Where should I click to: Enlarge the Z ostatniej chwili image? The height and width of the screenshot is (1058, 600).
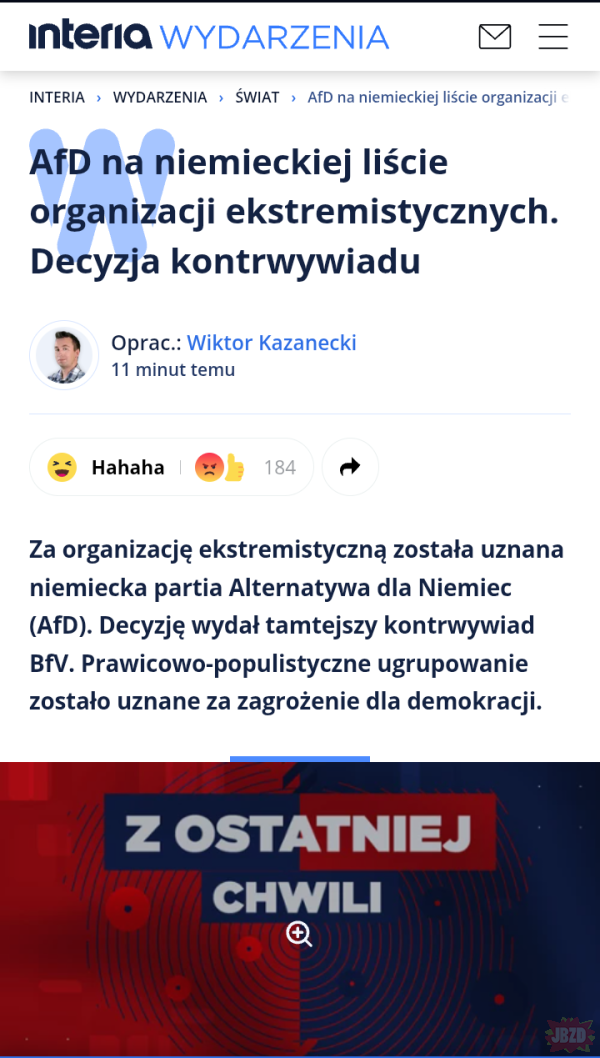[299, 935]
